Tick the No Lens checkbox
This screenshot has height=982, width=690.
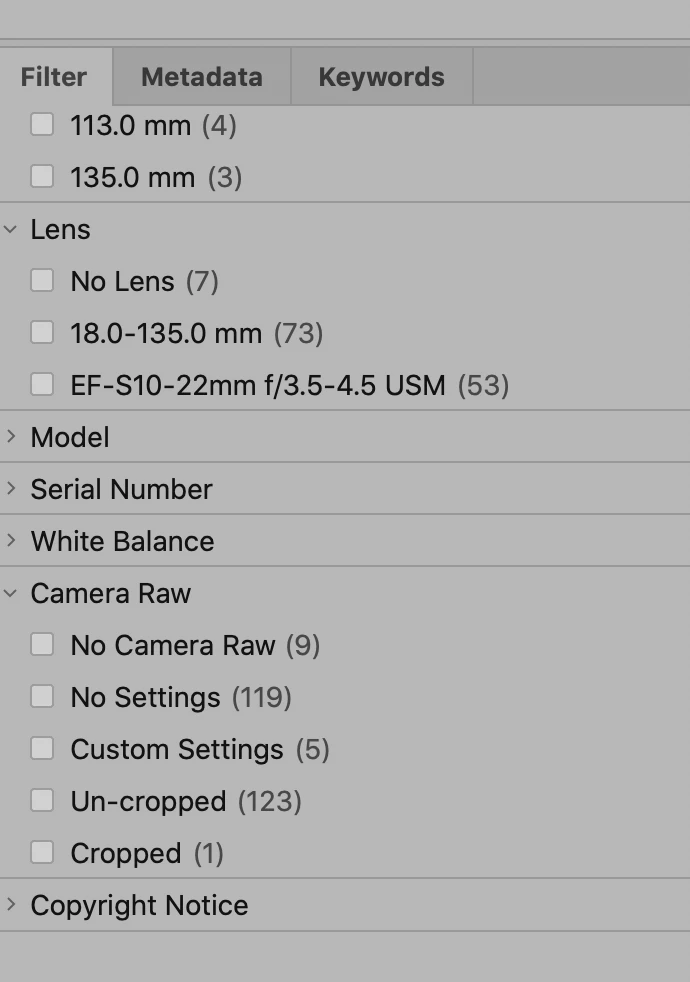click(42, 280)
